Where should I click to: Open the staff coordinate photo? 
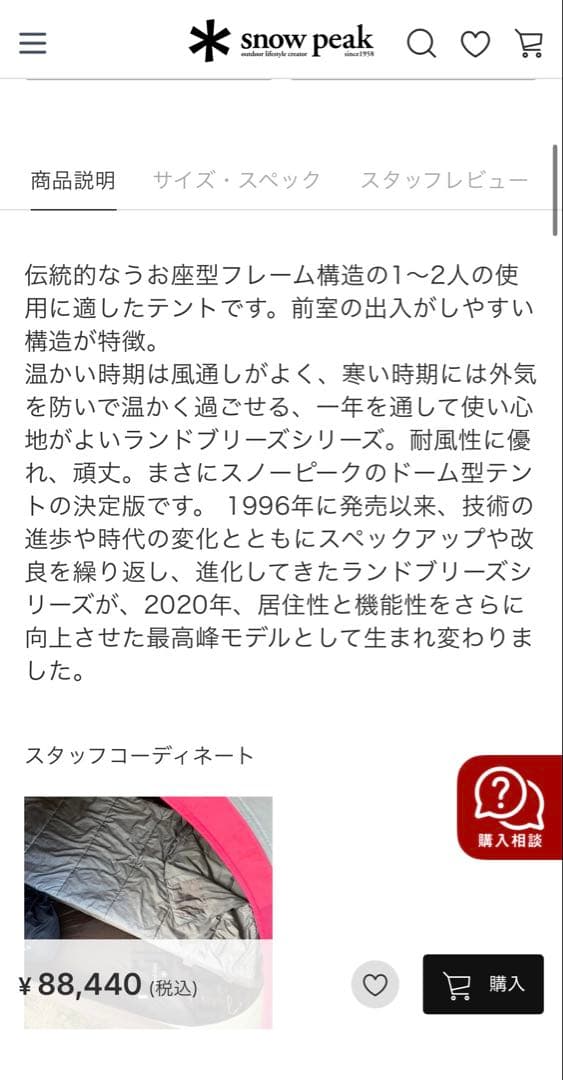tap(148, 912)
